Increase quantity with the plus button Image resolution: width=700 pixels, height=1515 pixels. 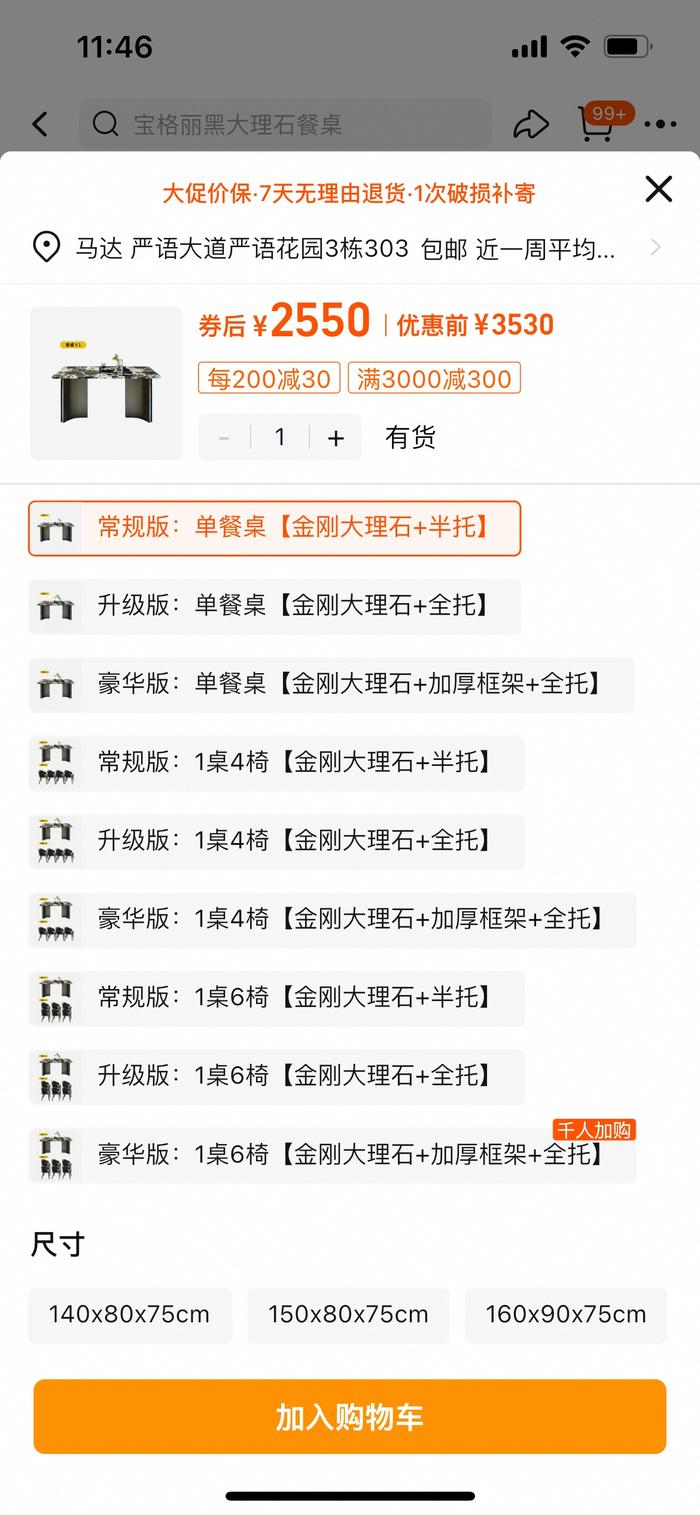coord(336,437)
